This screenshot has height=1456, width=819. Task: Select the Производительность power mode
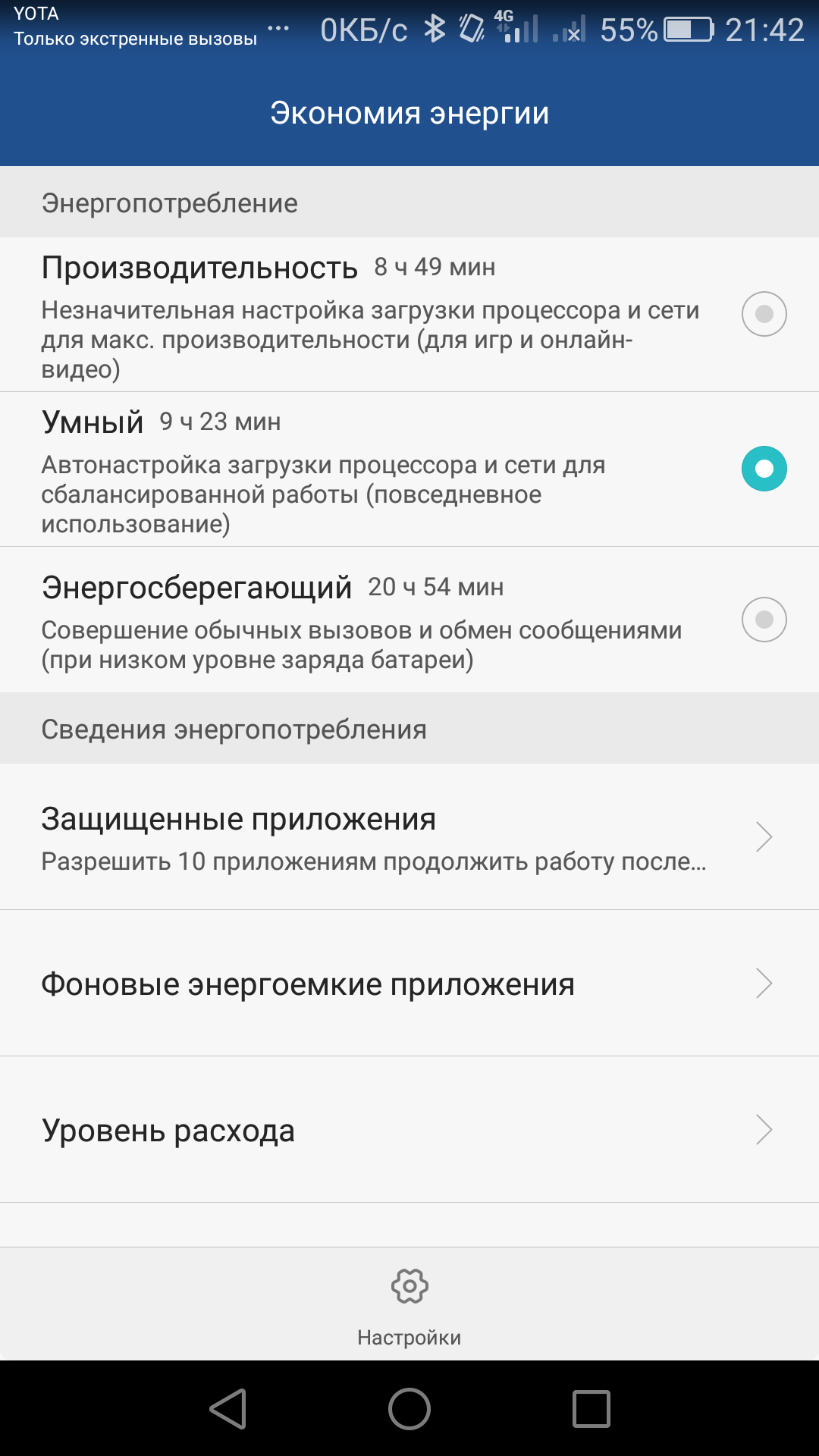[x=764, y=313]
